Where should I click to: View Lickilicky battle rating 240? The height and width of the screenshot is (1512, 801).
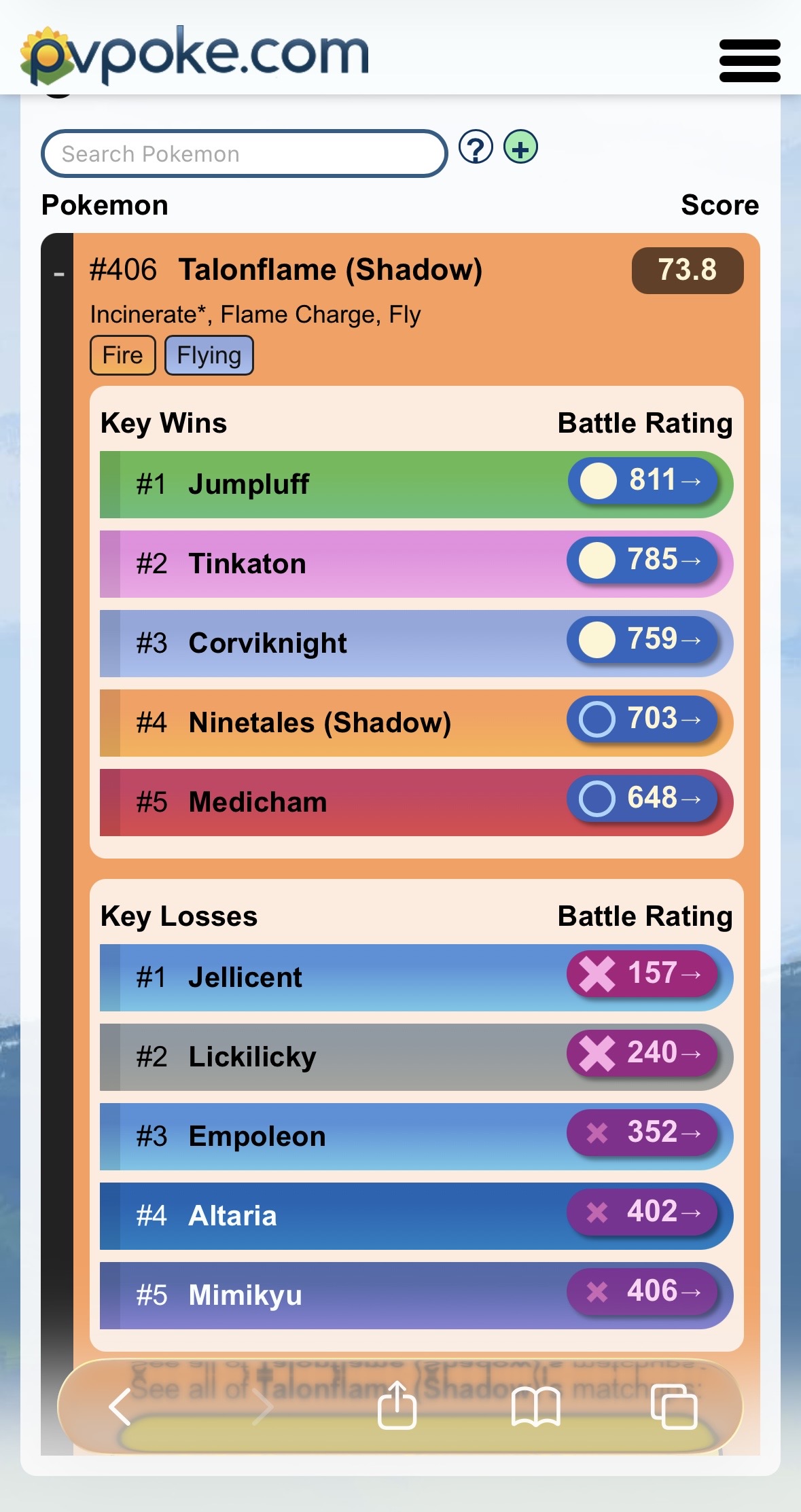tap(643, 1053)
